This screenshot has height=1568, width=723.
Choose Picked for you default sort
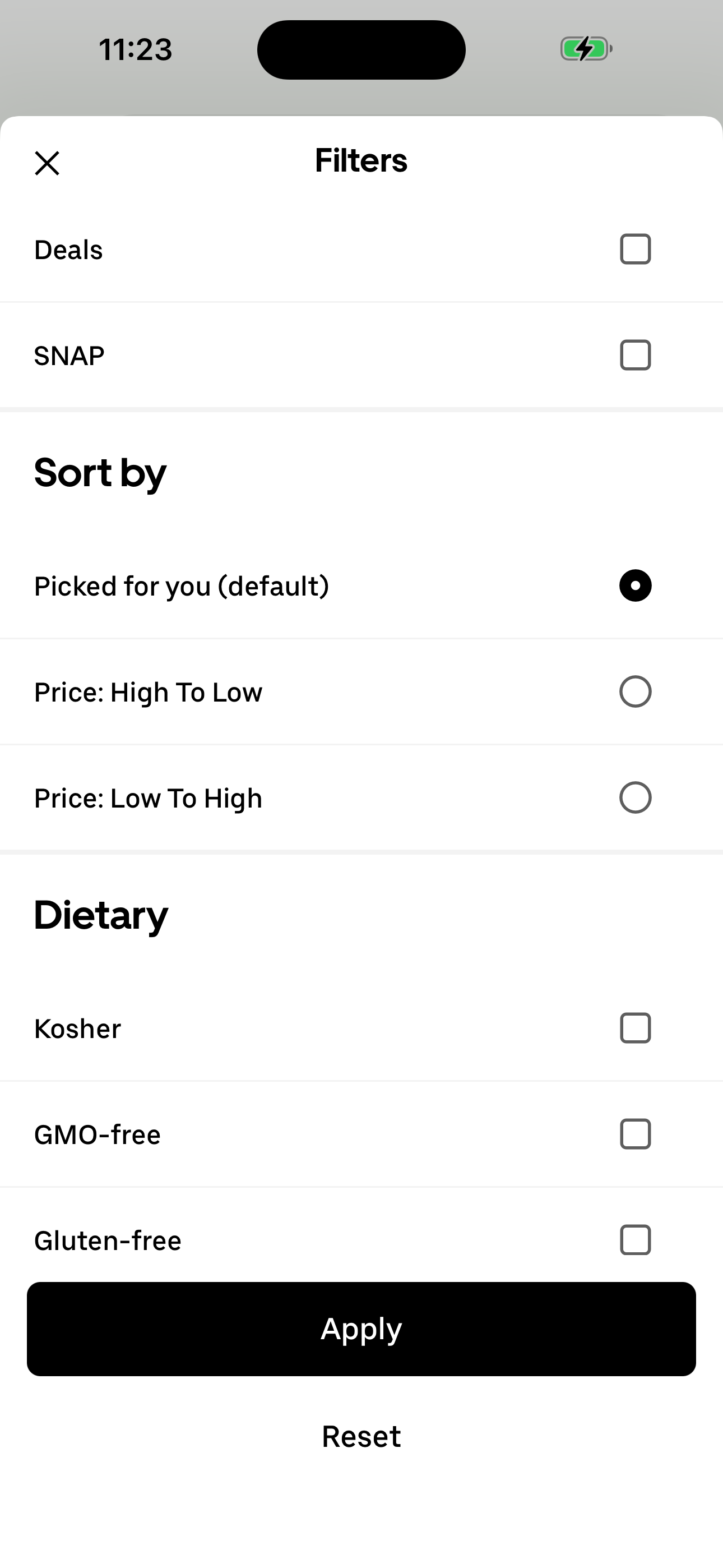636,585
